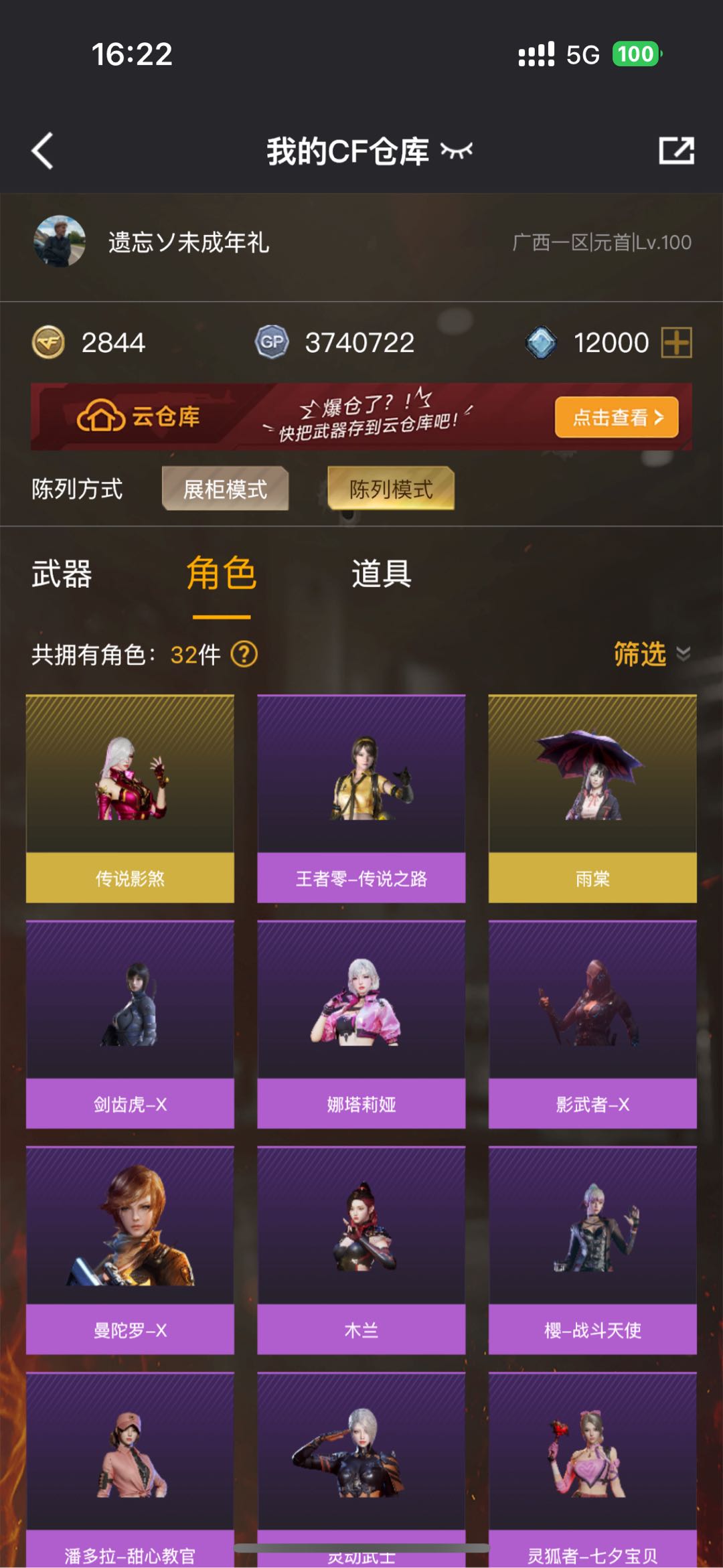Open the 曼陀罗-X character card
Image resolution: width=723 pixels, height=1568 pixels.
click(x=130, y=1250)
